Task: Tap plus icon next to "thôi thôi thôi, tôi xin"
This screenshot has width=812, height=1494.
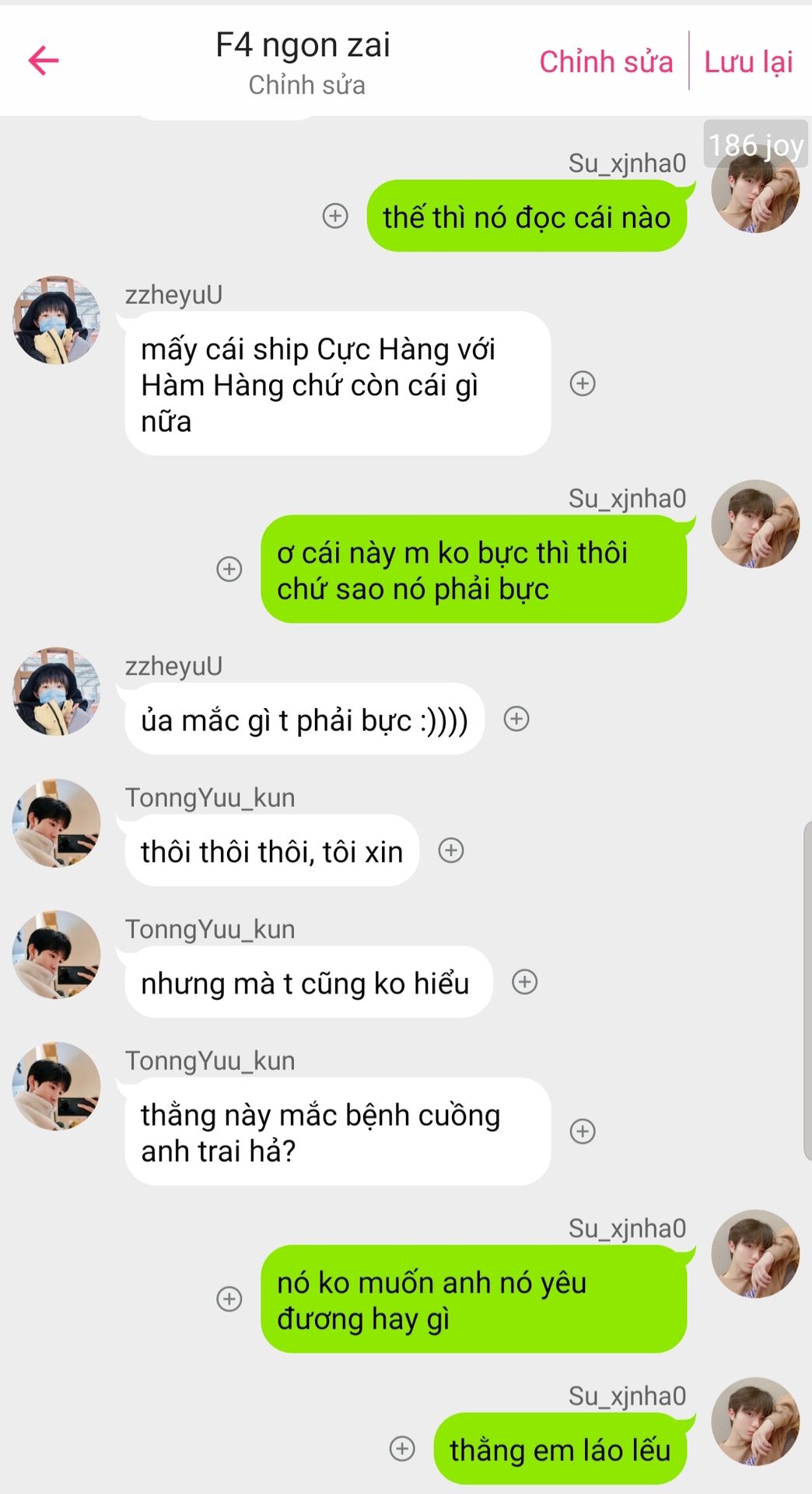Action: point(451,850)
